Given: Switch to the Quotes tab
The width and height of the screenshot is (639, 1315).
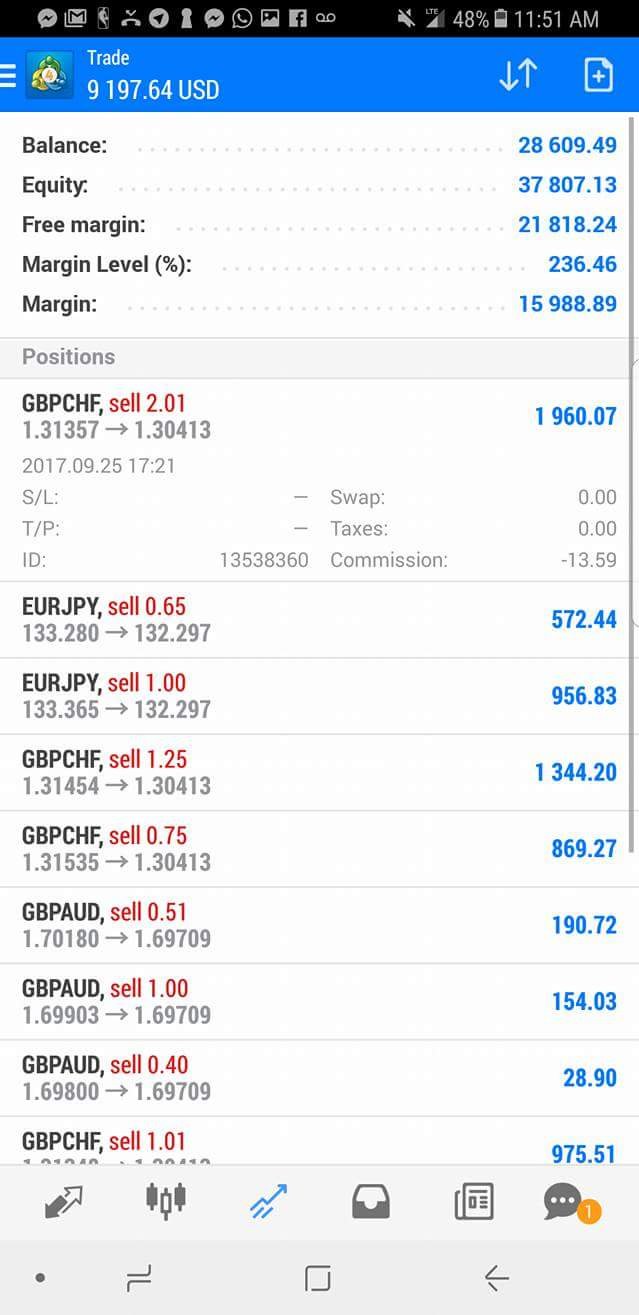Looking at the screenshot, I should click(x=65, y=1201).
